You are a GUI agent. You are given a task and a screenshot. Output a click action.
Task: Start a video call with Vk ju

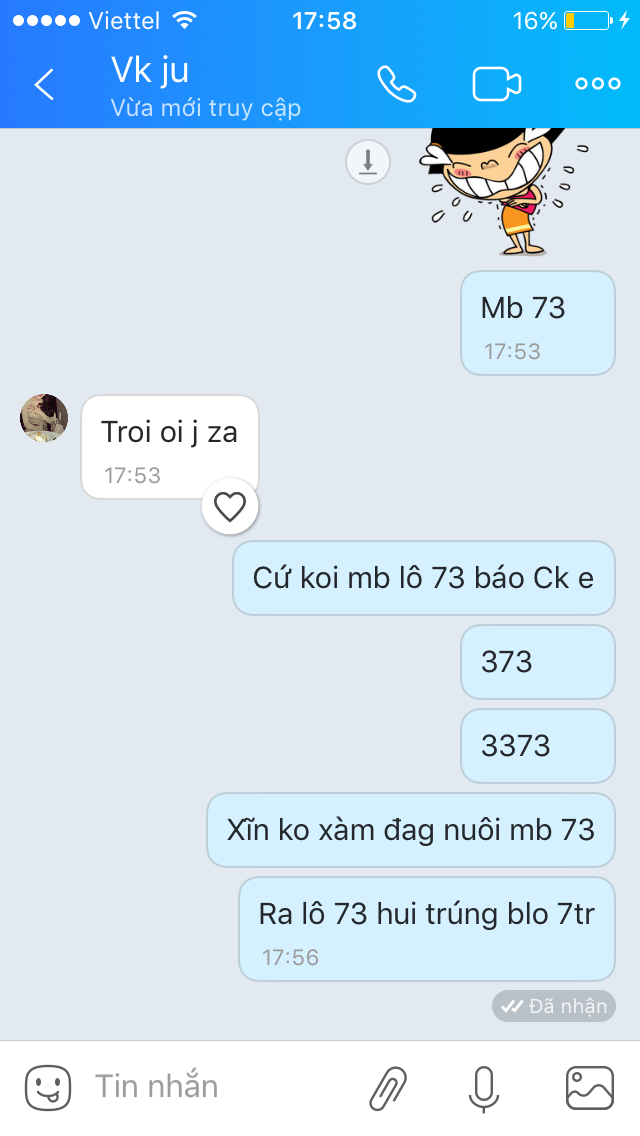point(497,84)
